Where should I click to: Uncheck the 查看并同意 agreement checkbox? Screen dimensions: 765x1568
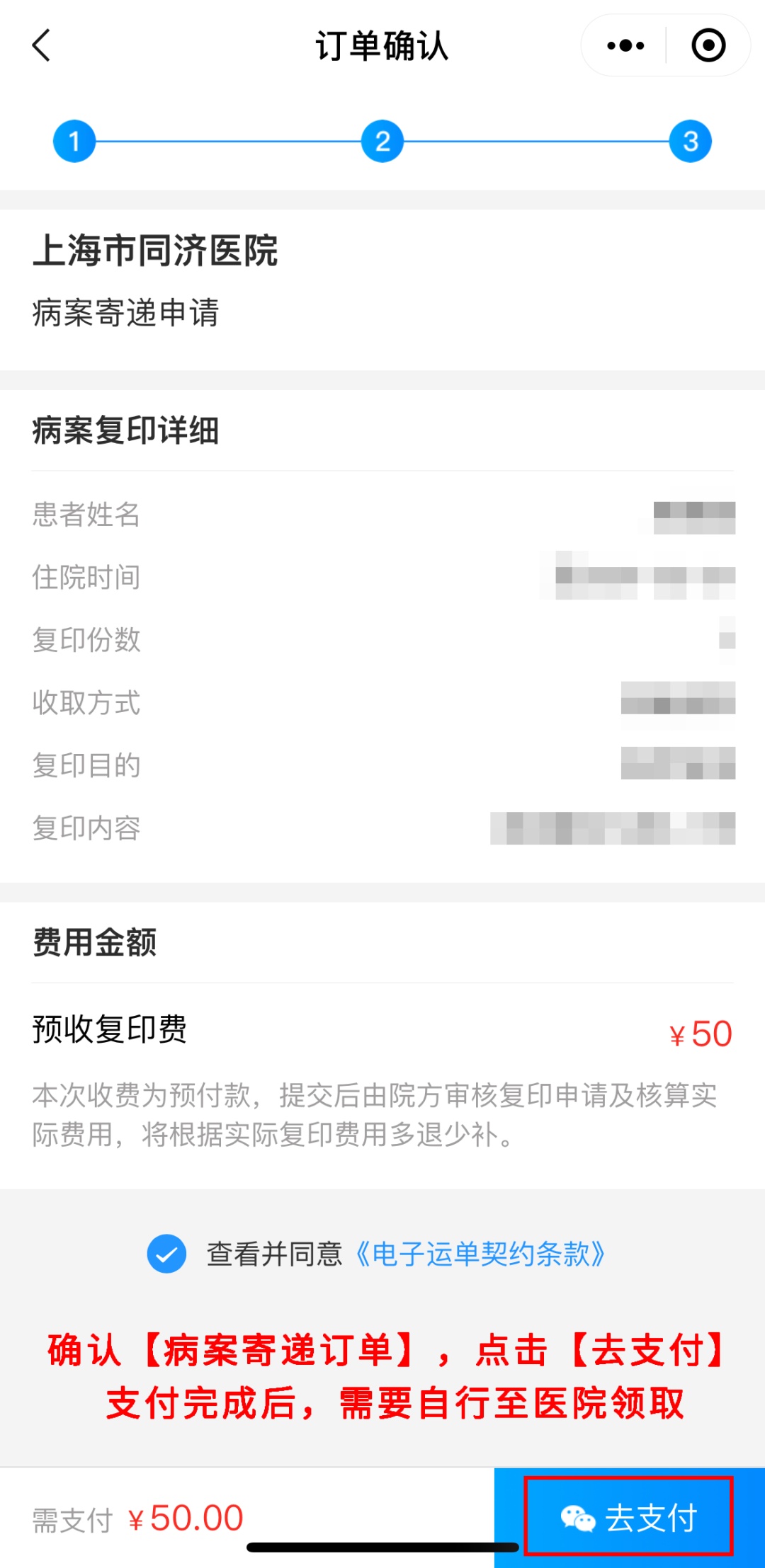point(166,1254)
